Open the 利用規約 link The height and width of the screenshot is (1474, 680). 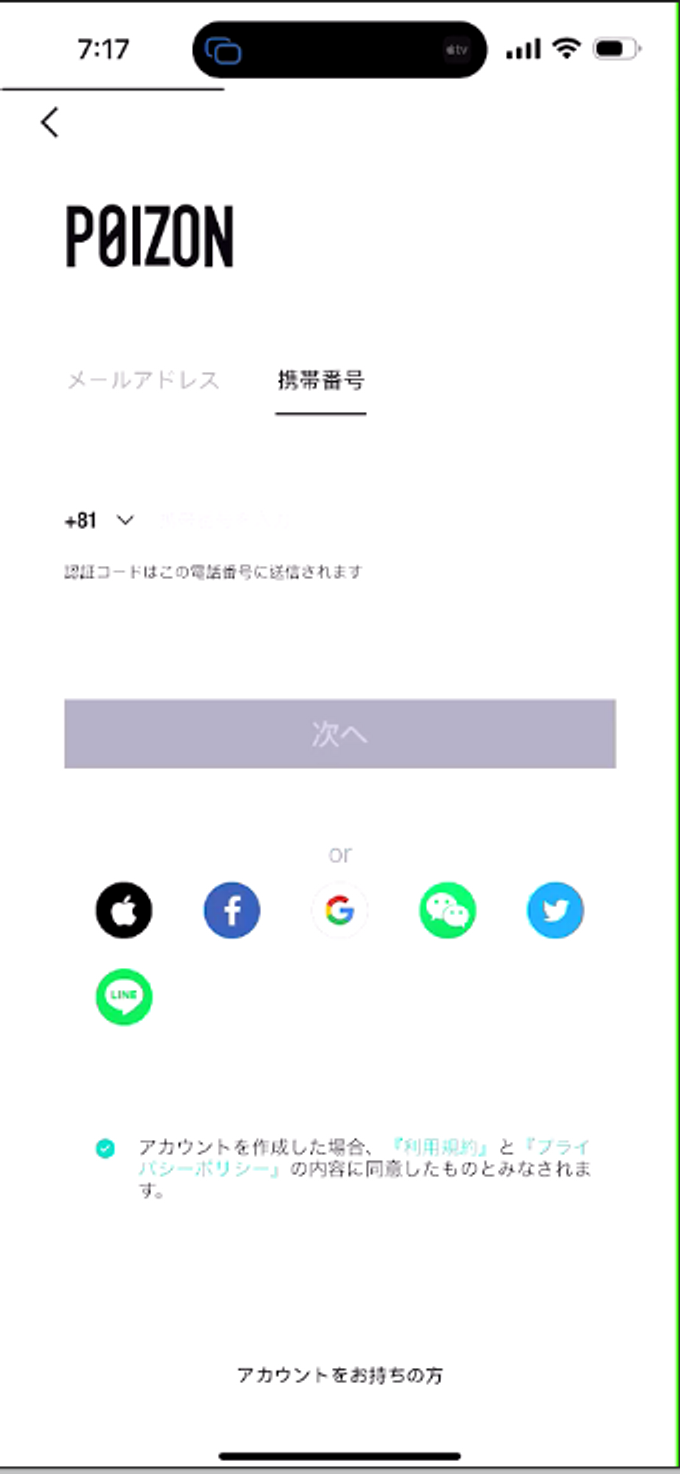440,1146
